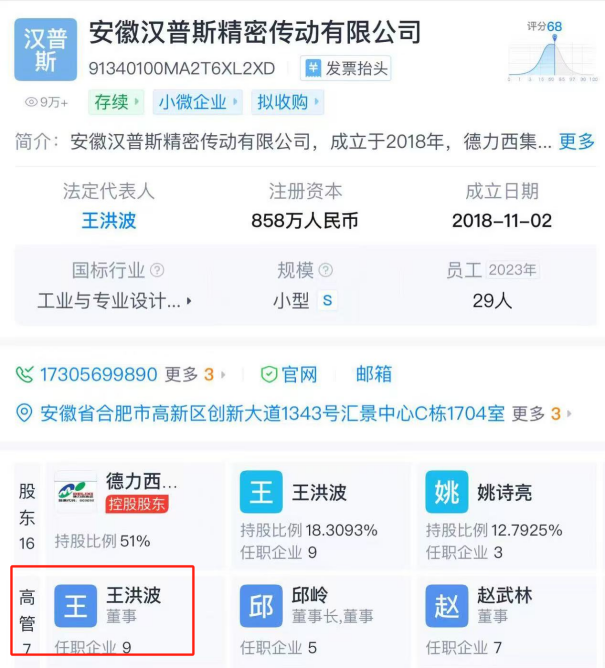Screen dimensions: 605x668
Task: Open the address in 合肥市高新区创新大道
Action: 270,413
